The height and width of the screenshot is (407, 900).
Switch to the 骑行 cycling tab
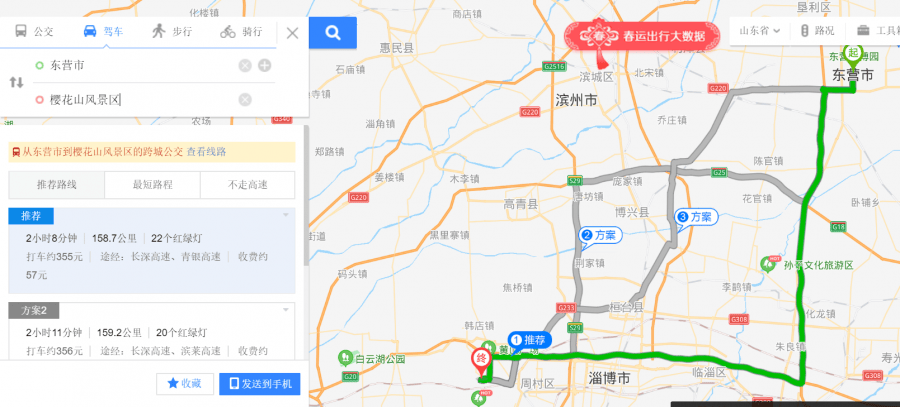[x=241, y=31]
